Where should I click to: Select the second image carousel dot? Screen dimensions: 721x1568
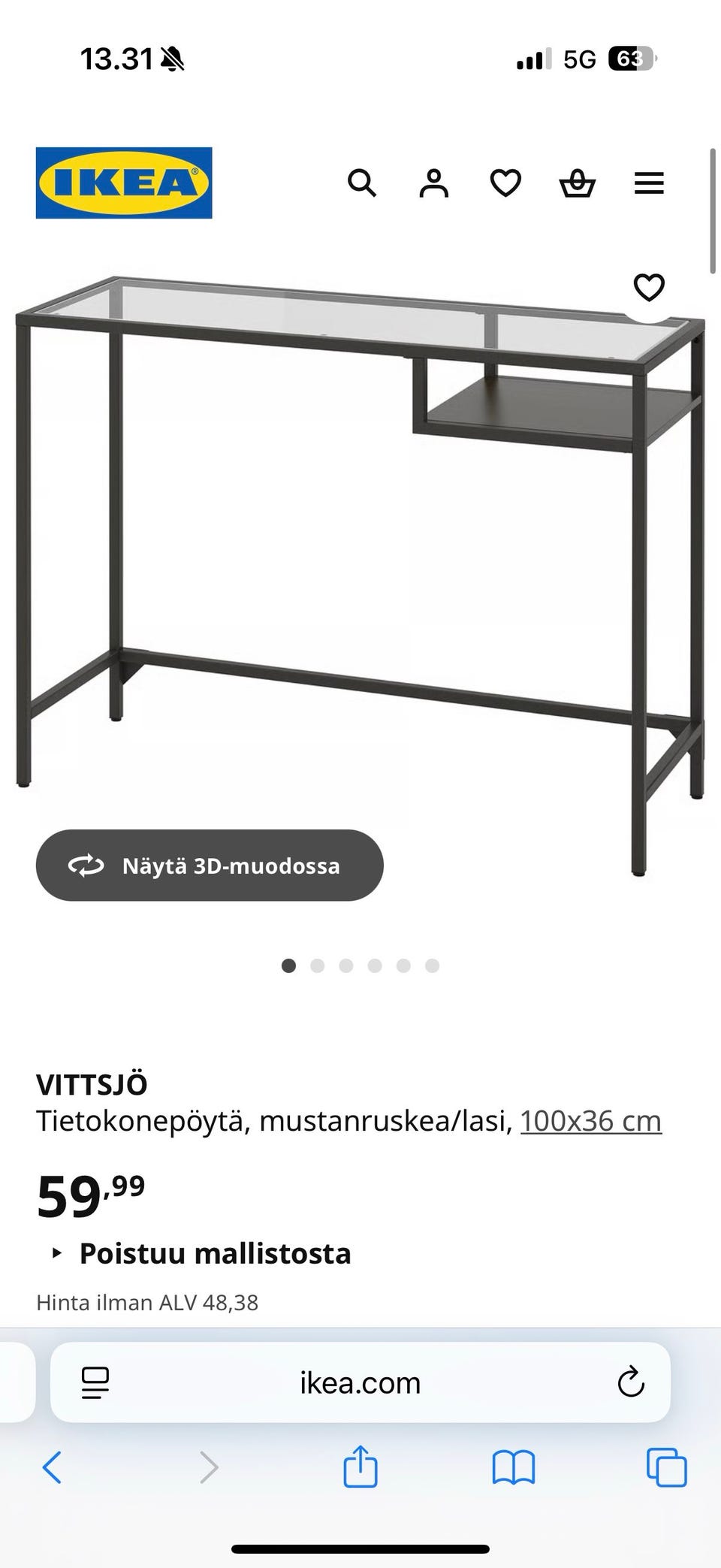click(x=317, y=966)
